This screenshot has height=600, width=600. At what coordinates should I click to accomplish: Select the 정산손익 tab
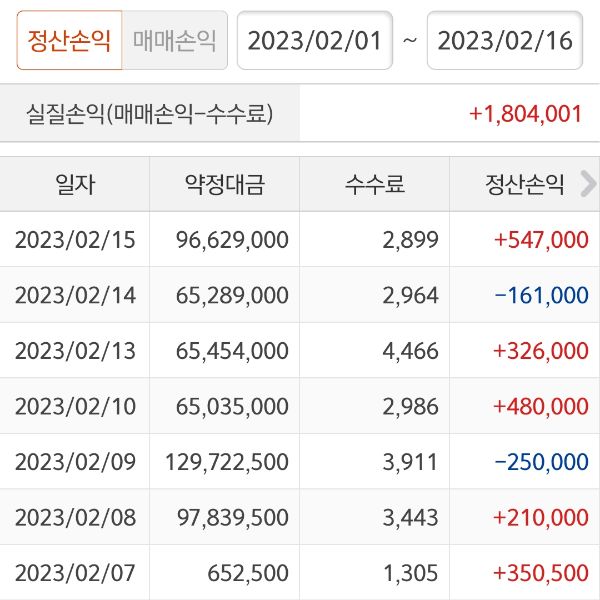pos(69,40)
